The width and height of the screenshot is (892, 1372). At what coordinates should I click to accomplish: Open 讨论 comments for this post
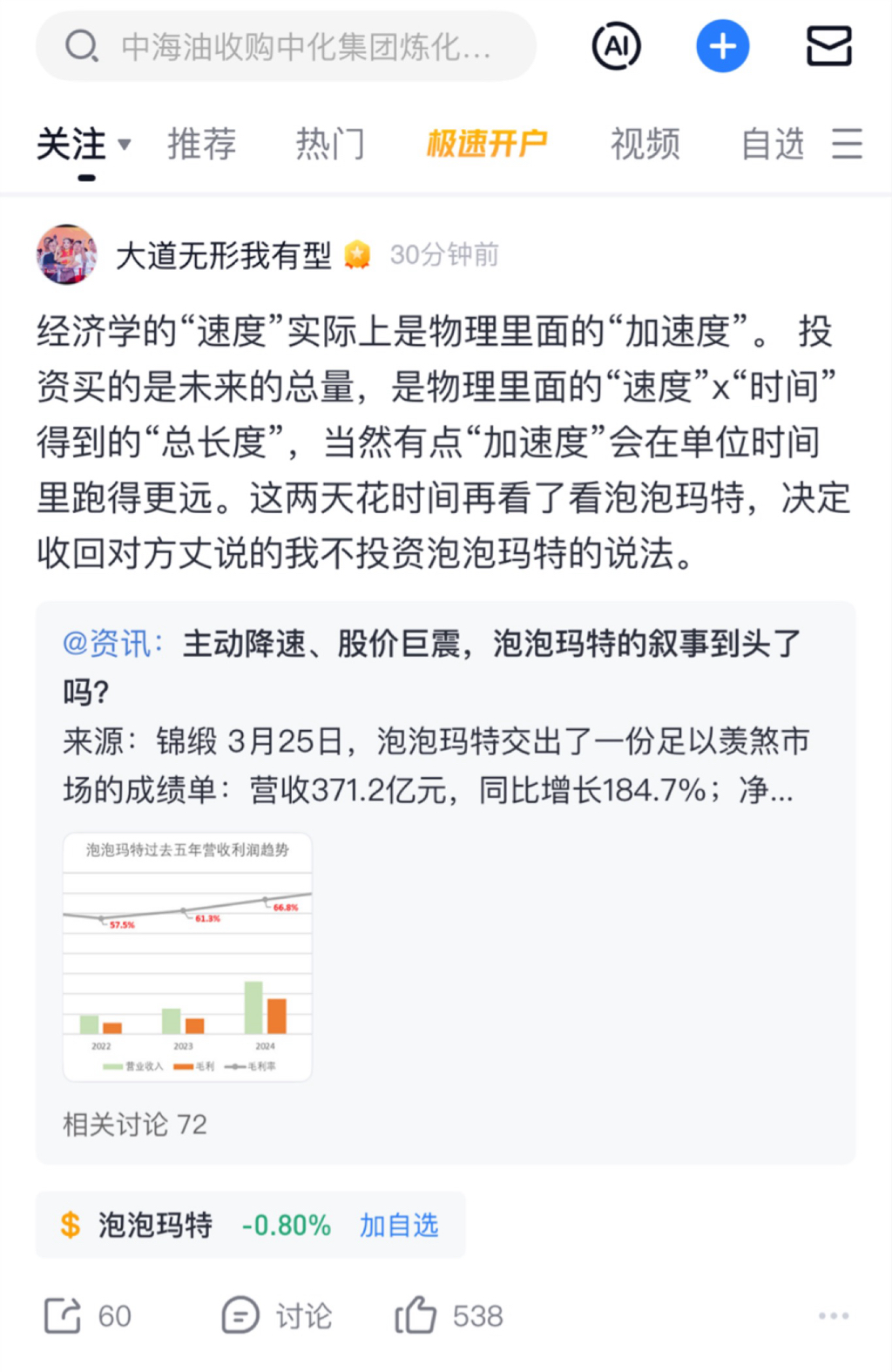pos(277,1315)
